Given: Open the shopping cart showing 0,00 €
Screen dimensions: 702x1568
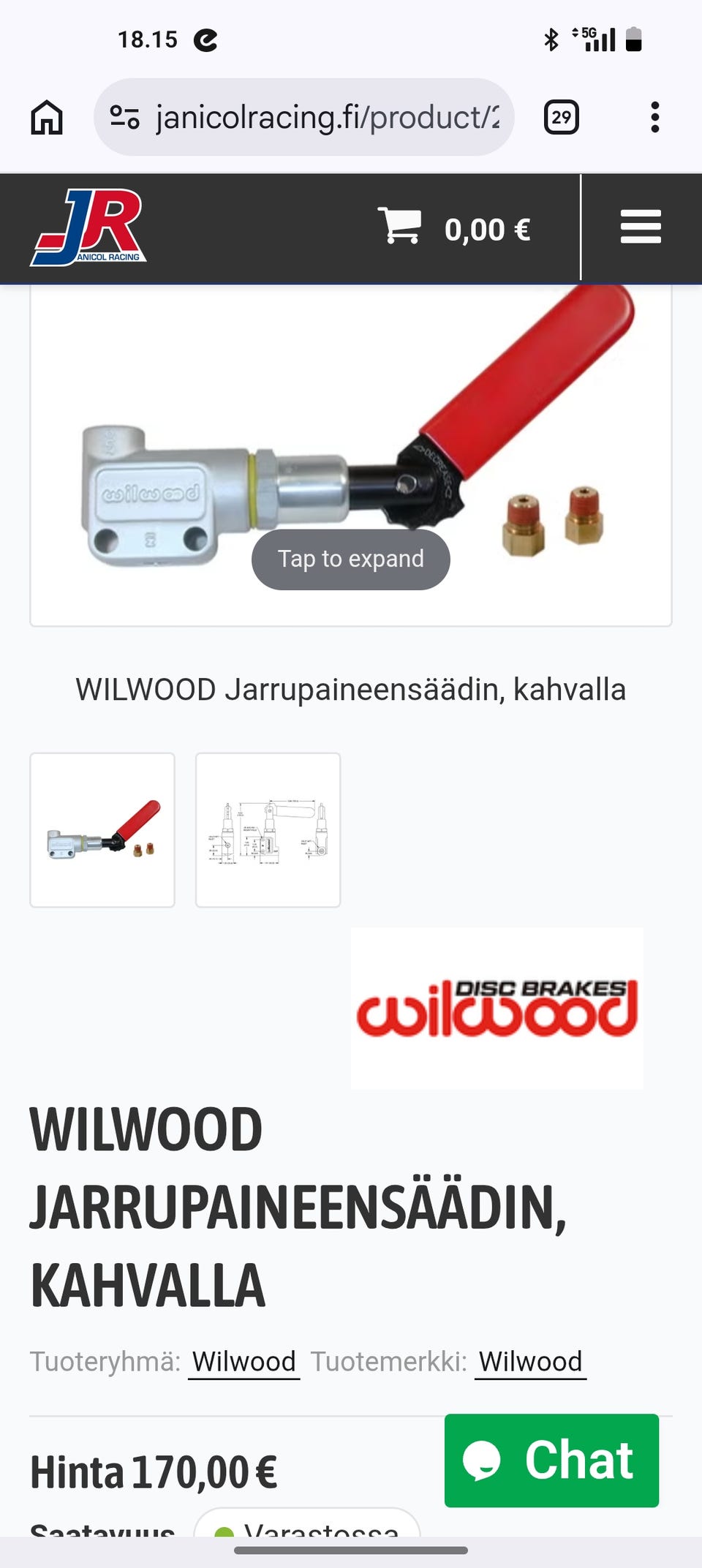Looking at the screenshot, I should click(453, 229).
